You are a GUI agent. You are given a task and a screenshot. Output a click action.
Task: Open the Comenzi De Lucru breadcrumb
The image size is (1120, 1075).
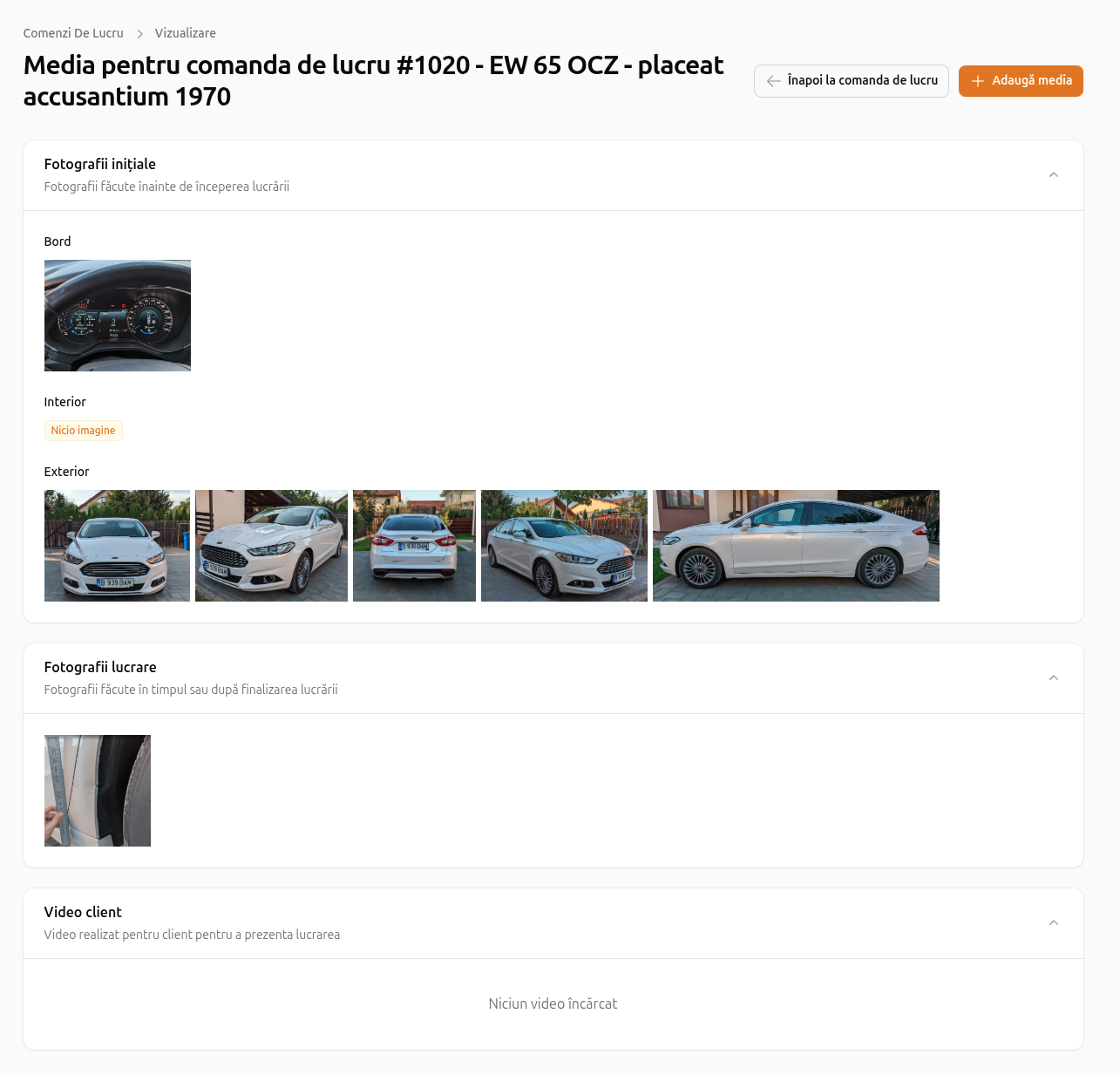tap(73, 33)
